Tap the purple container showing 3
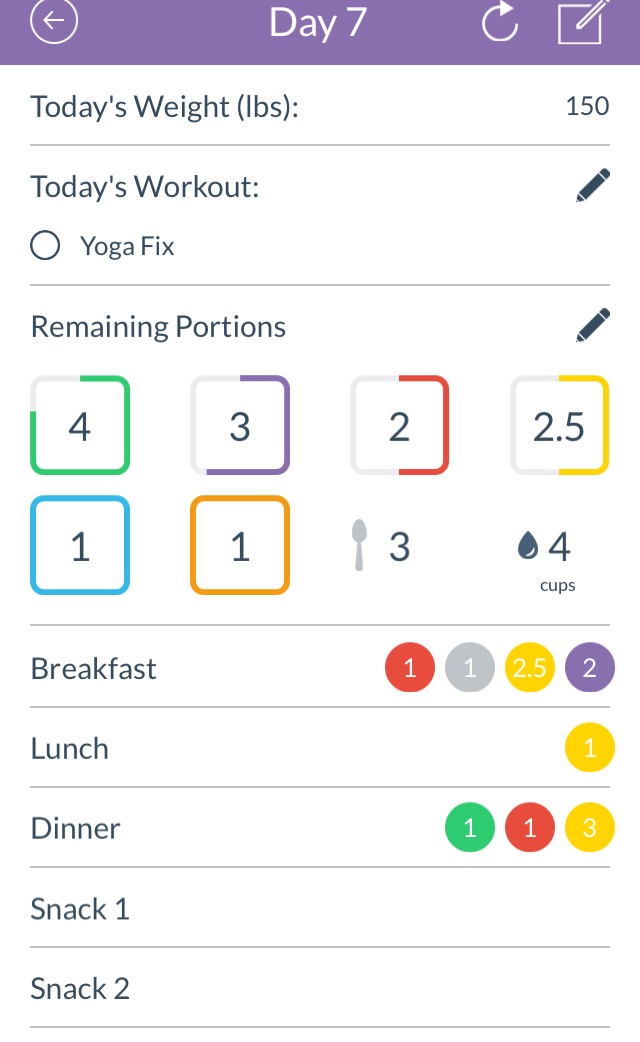Viewport: 640px width, 1042px height. 240,425
